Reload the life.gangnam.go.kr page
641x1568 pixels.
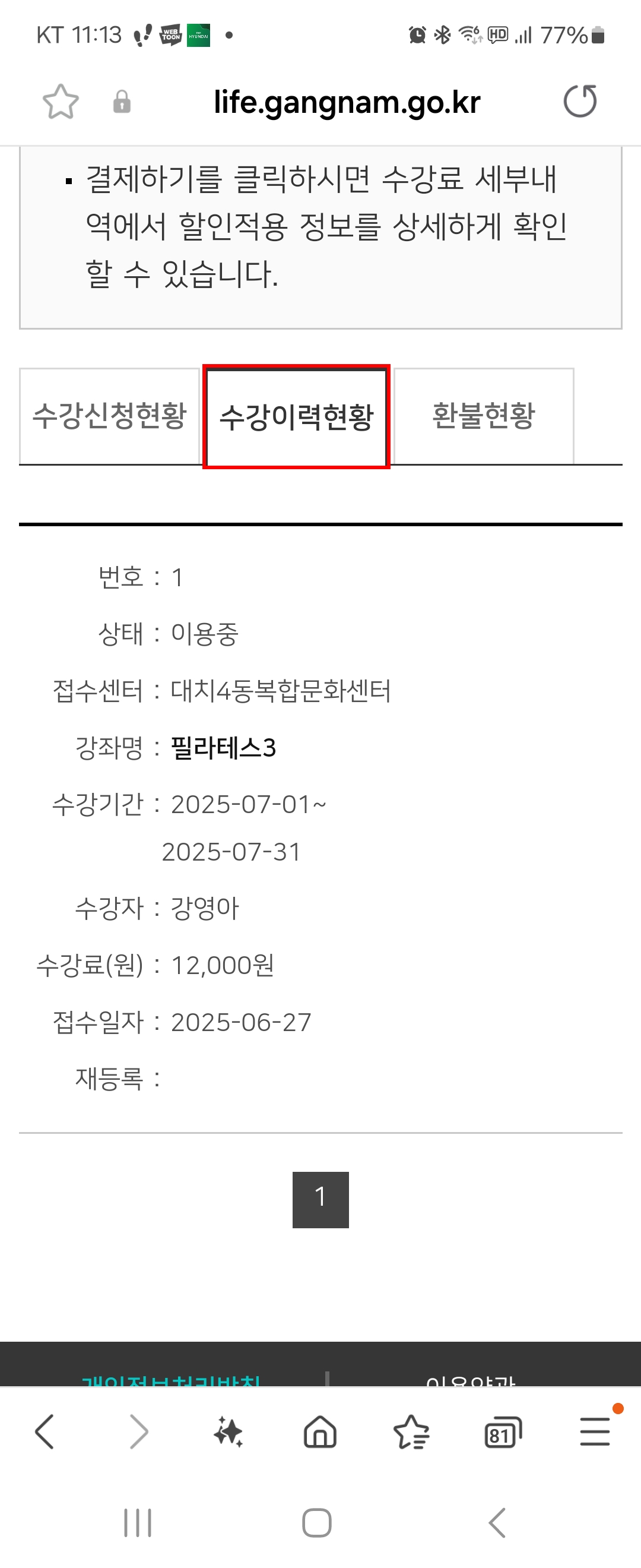point(580,101)
